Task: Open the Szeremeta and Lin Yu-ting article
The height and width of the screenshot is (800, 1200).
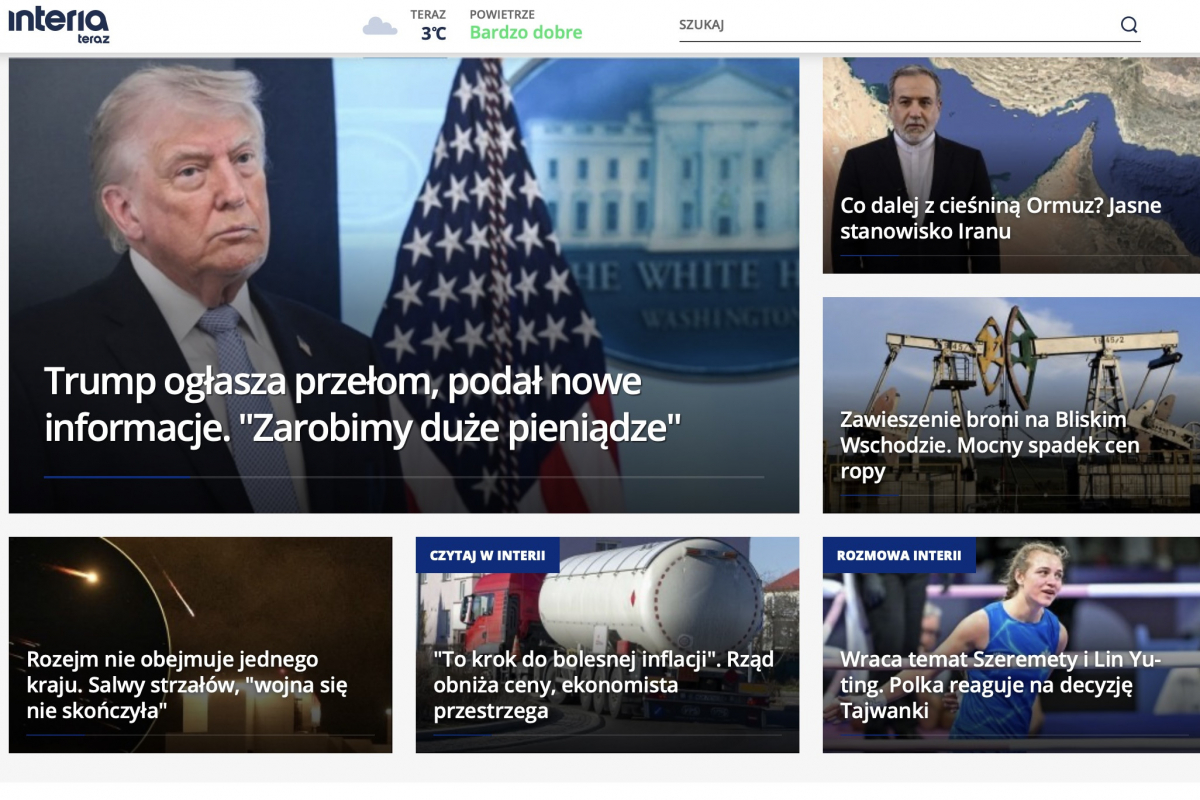Action: tap(1000, 685)
